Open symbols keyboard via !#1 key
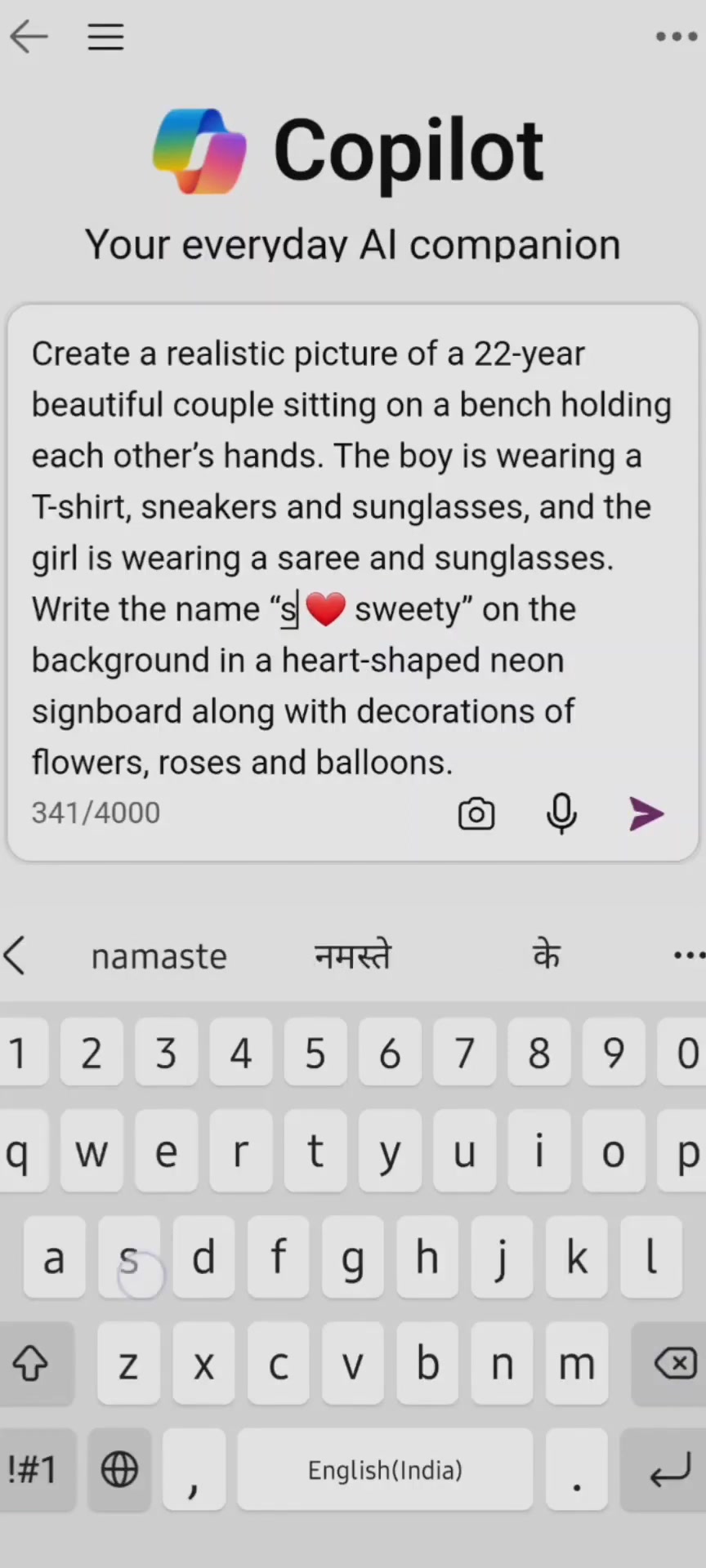 tap(33, 1470)
